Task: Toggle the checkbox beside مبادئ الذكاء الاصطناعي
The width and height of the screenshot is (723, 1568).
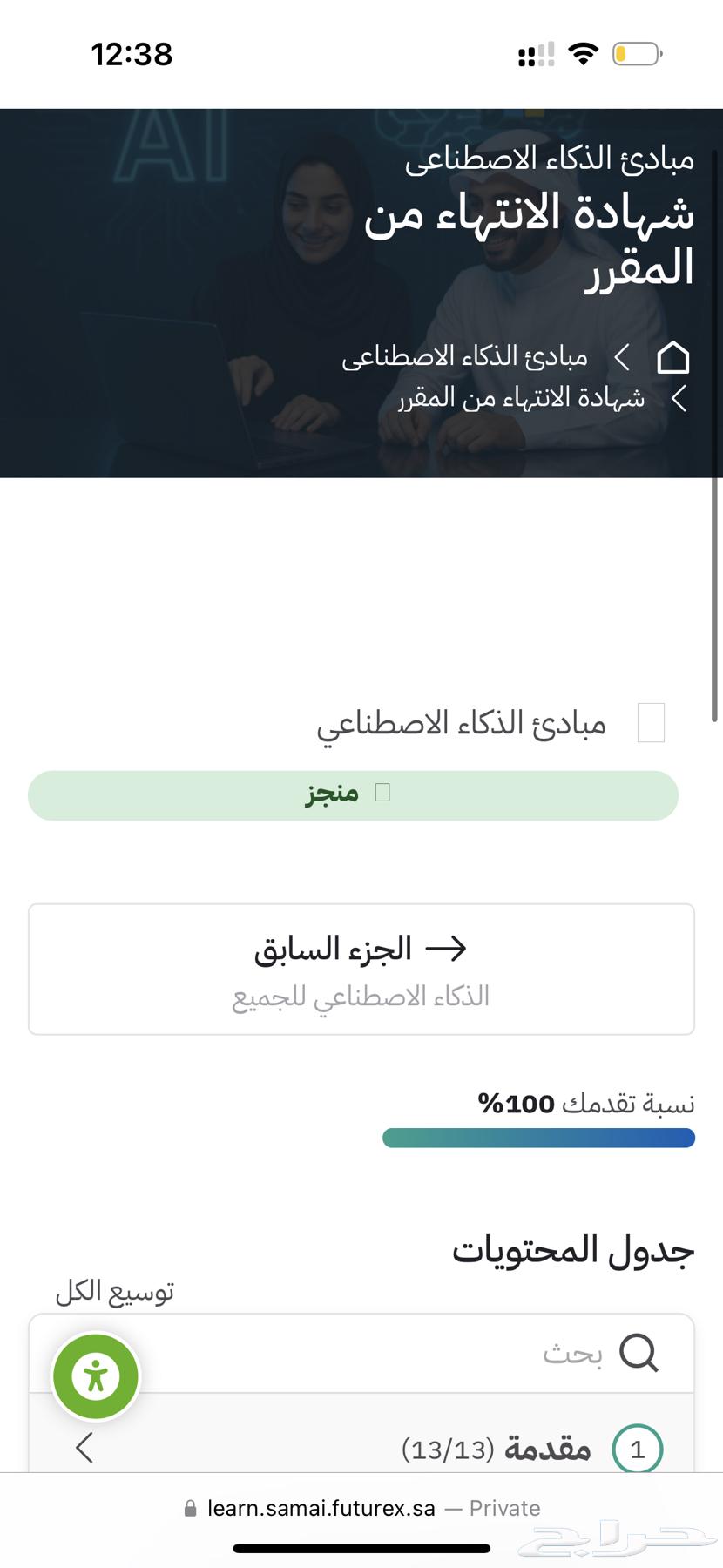Action: pos(650,722)
